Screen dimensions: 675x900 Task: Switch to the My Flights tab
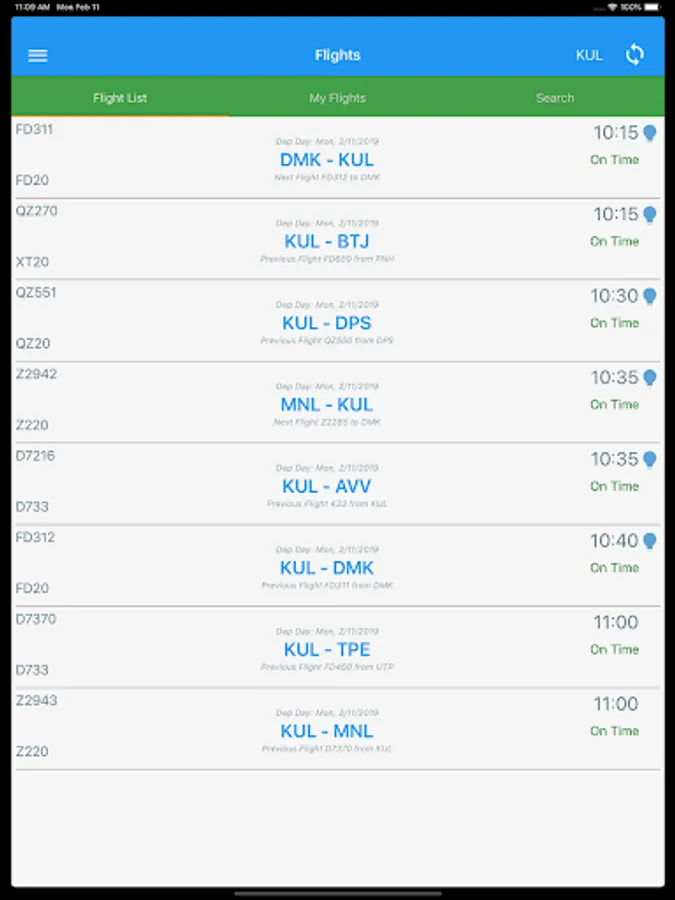(337, 98)
